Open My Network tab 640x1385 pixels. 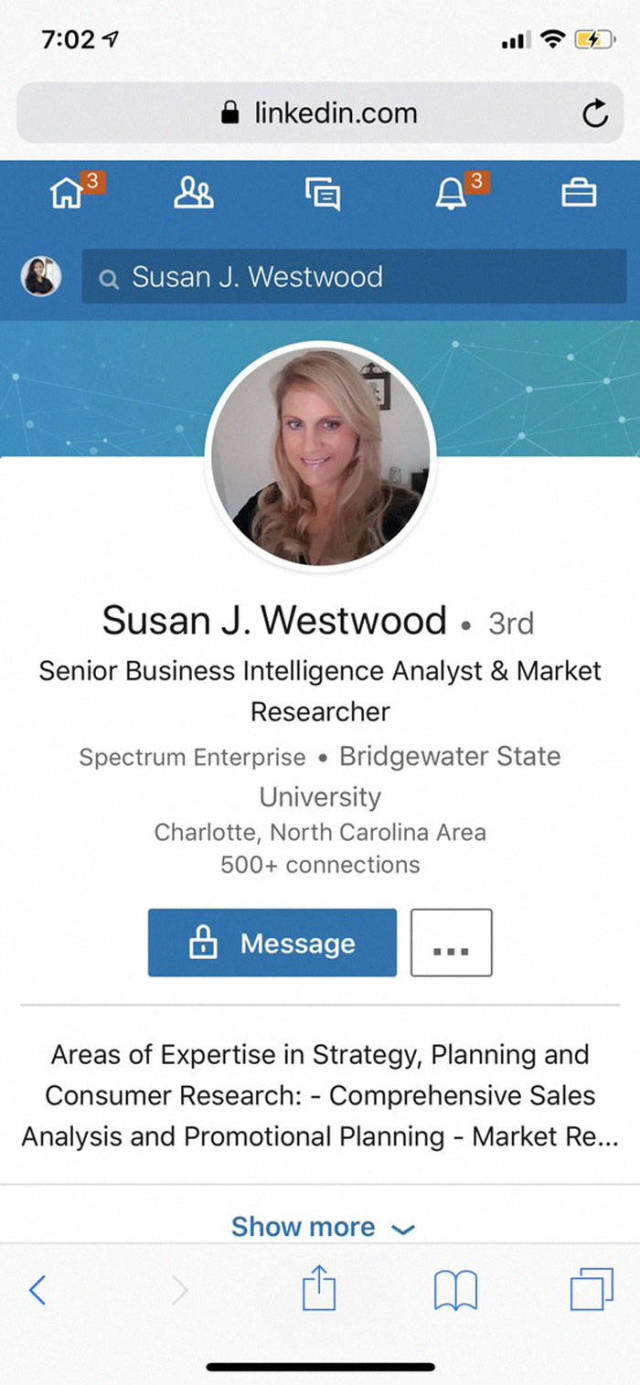pos(193,192)
